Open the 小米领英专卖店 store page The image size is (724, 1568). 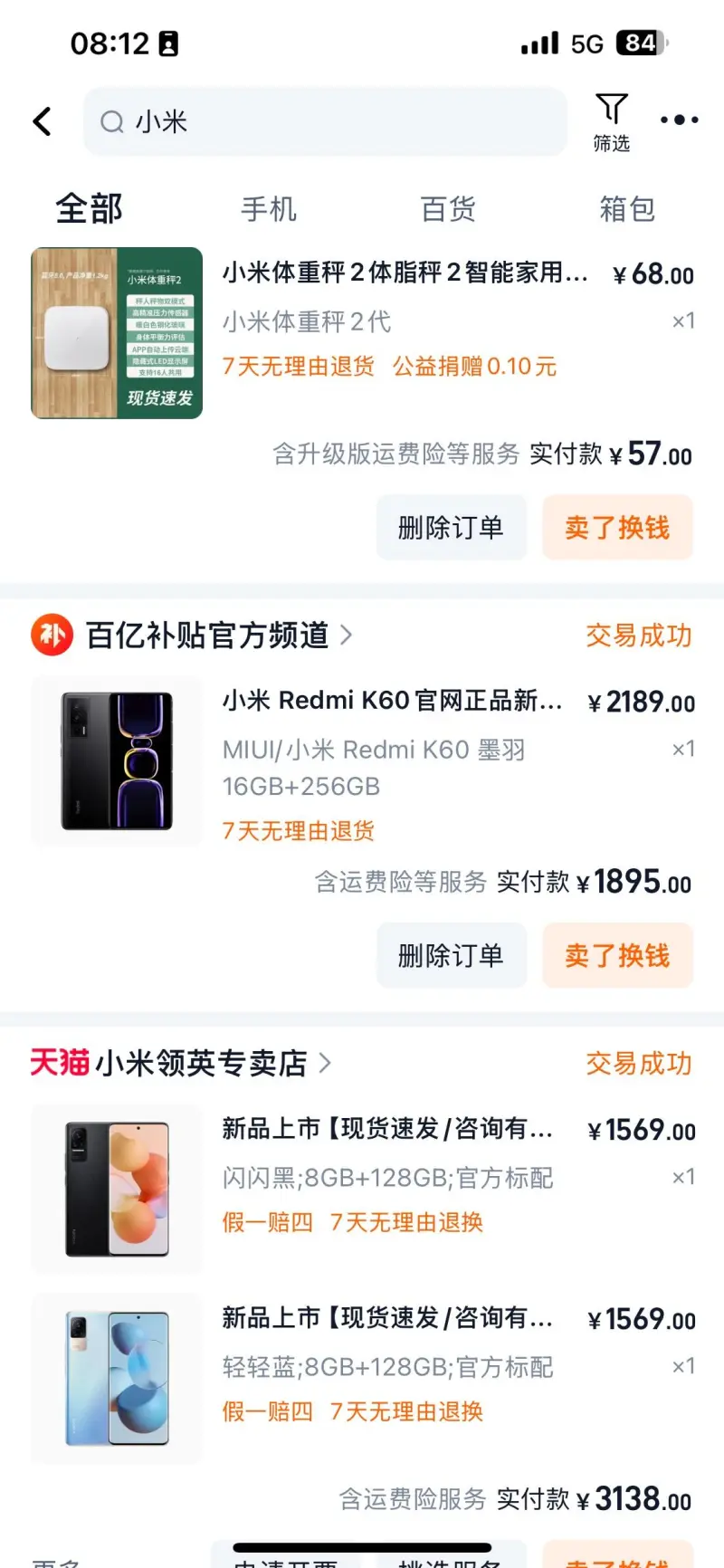point(199,1063)
